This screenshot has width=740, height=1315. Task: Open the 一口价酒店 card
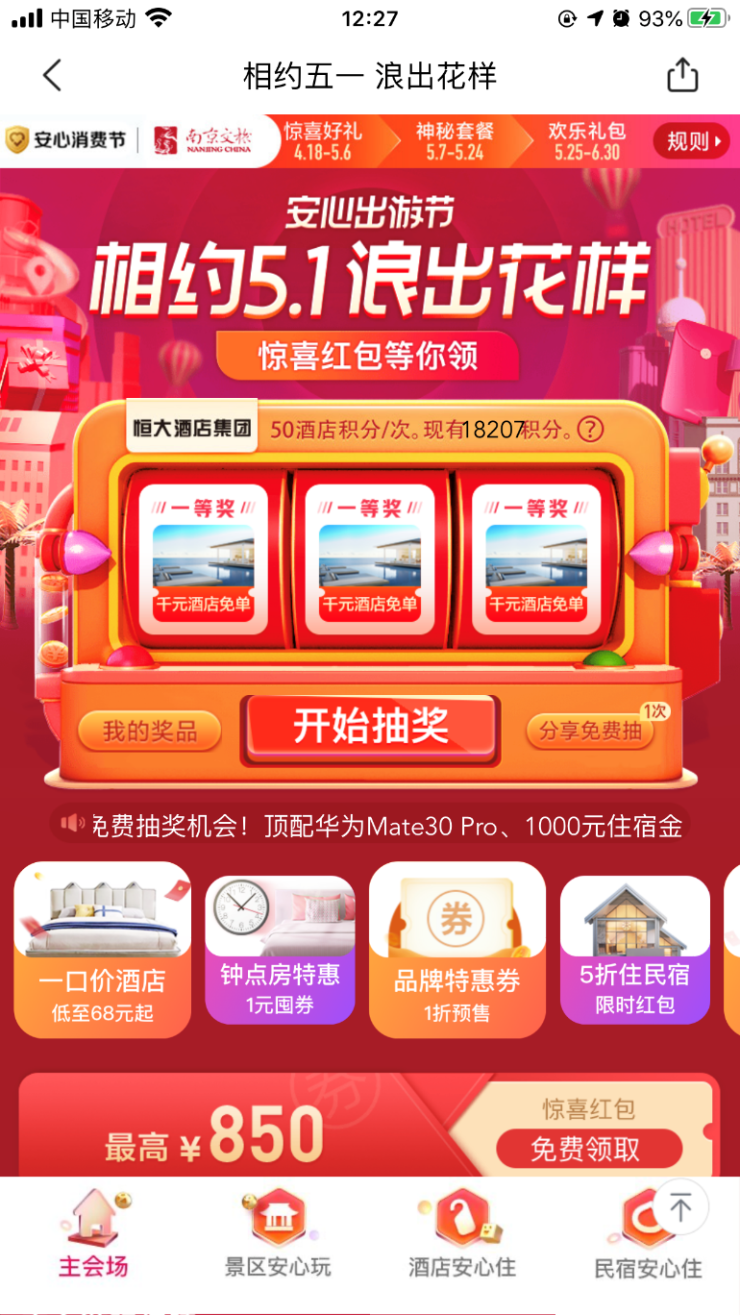click(x=102, y=949)
